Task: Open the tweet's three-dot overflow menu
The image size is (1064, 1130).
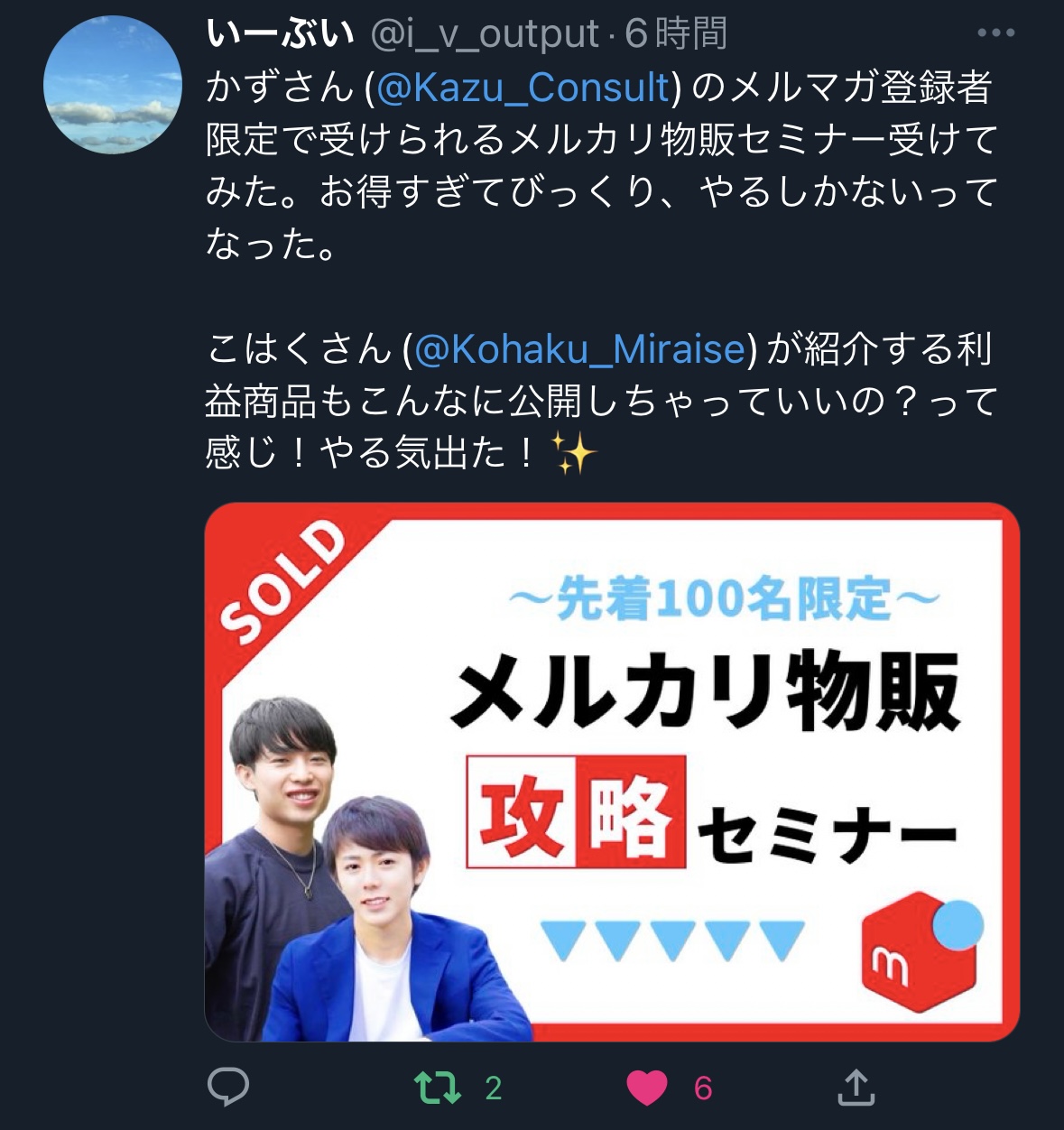Action: tap(995, 33)
